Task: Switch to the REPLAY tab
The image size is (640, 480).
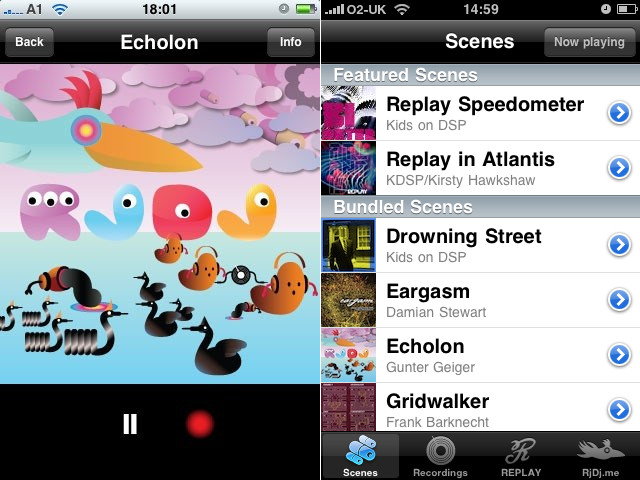Action: [520, 456]
